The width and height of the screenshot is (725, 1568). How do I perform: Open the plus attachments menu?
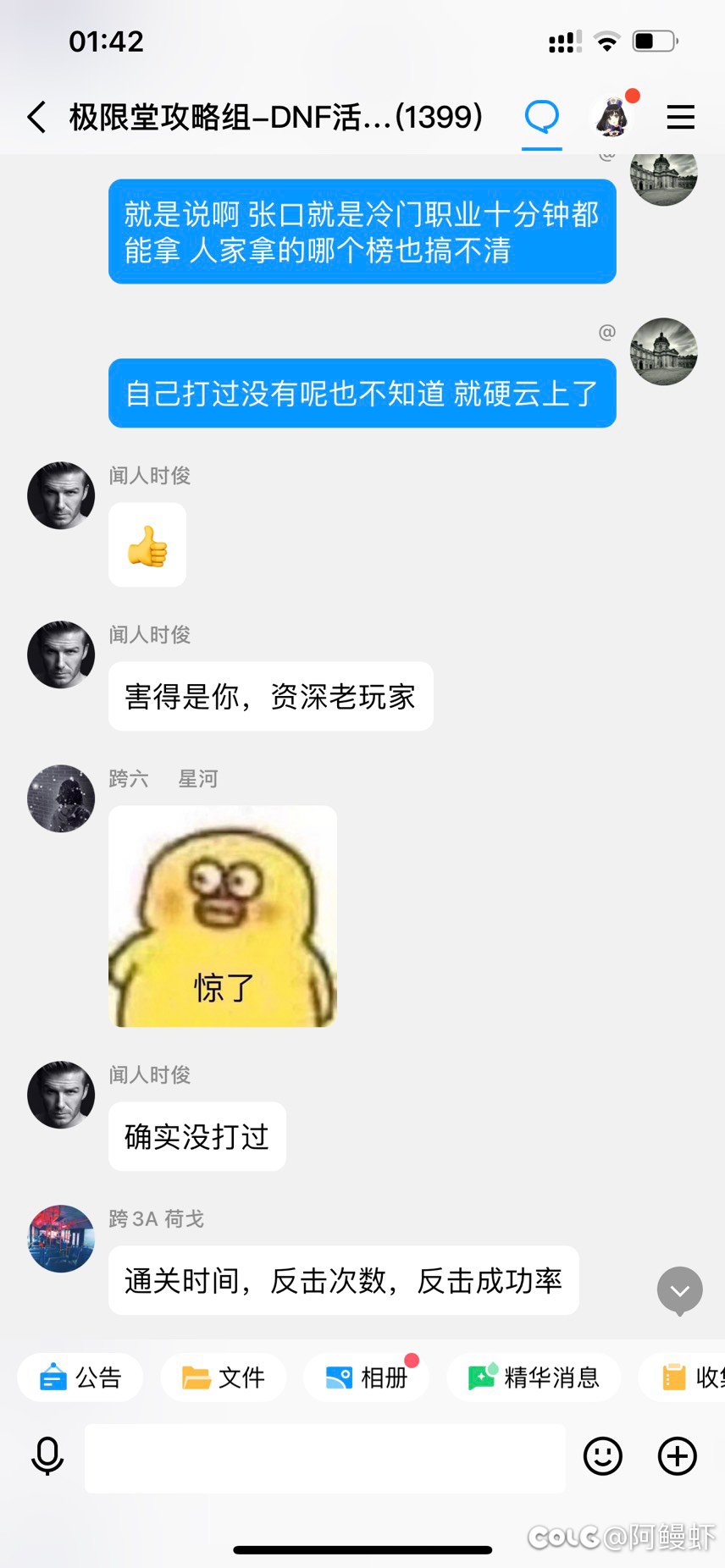678,1456
